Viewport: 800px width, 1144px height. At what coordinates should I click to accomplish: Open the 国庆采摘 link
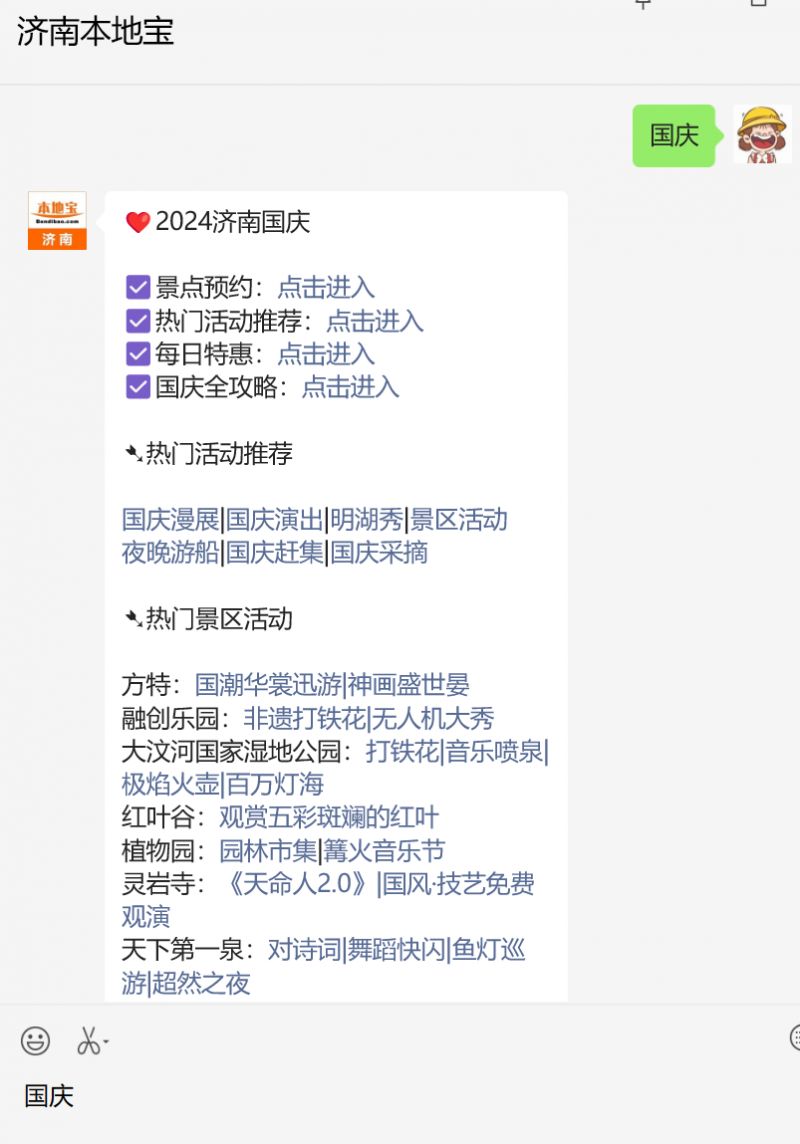[x=379, y=552]
